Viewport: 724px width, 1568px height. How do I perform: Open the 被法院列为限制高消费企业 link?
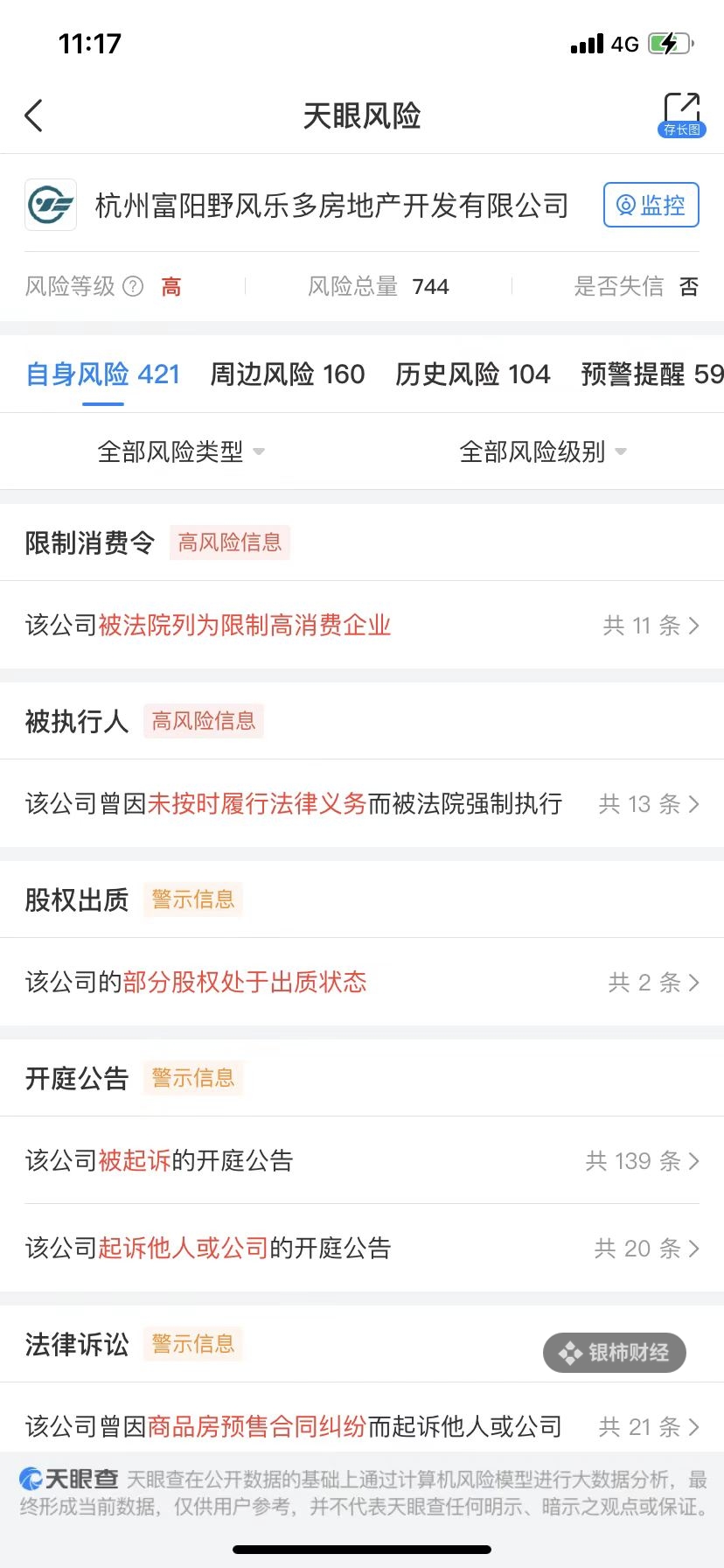click(247, 625)
